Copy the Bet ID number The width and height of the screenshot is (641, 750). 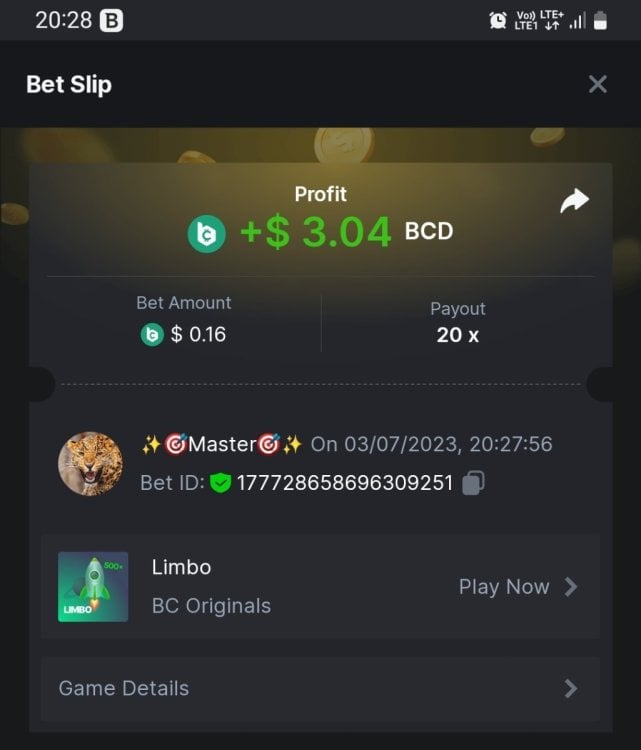coord(474,483)
